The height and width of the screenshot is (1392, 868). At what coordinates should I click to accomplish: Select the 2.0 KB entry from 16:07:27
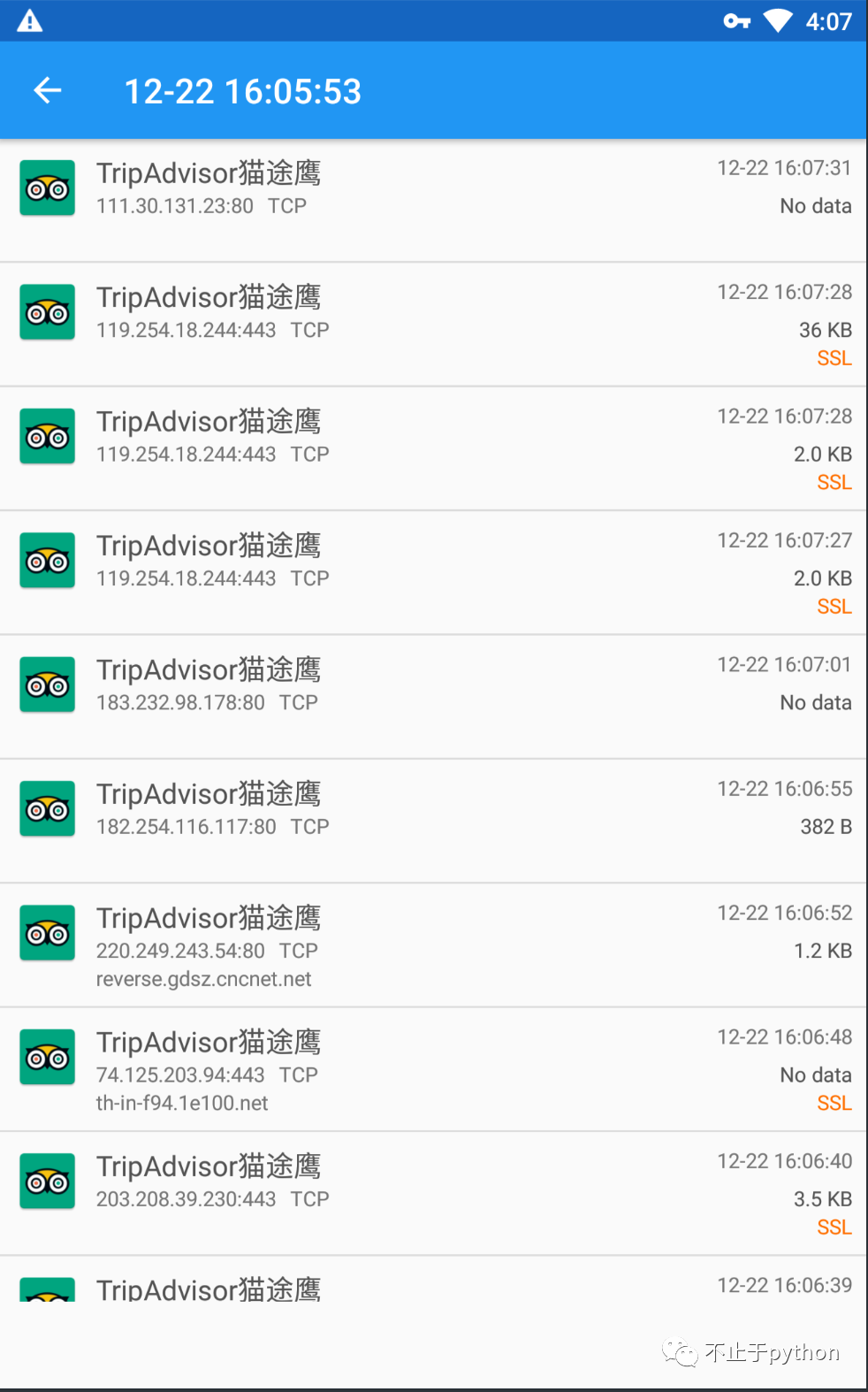pyautogui.click(x=433, y=572)
